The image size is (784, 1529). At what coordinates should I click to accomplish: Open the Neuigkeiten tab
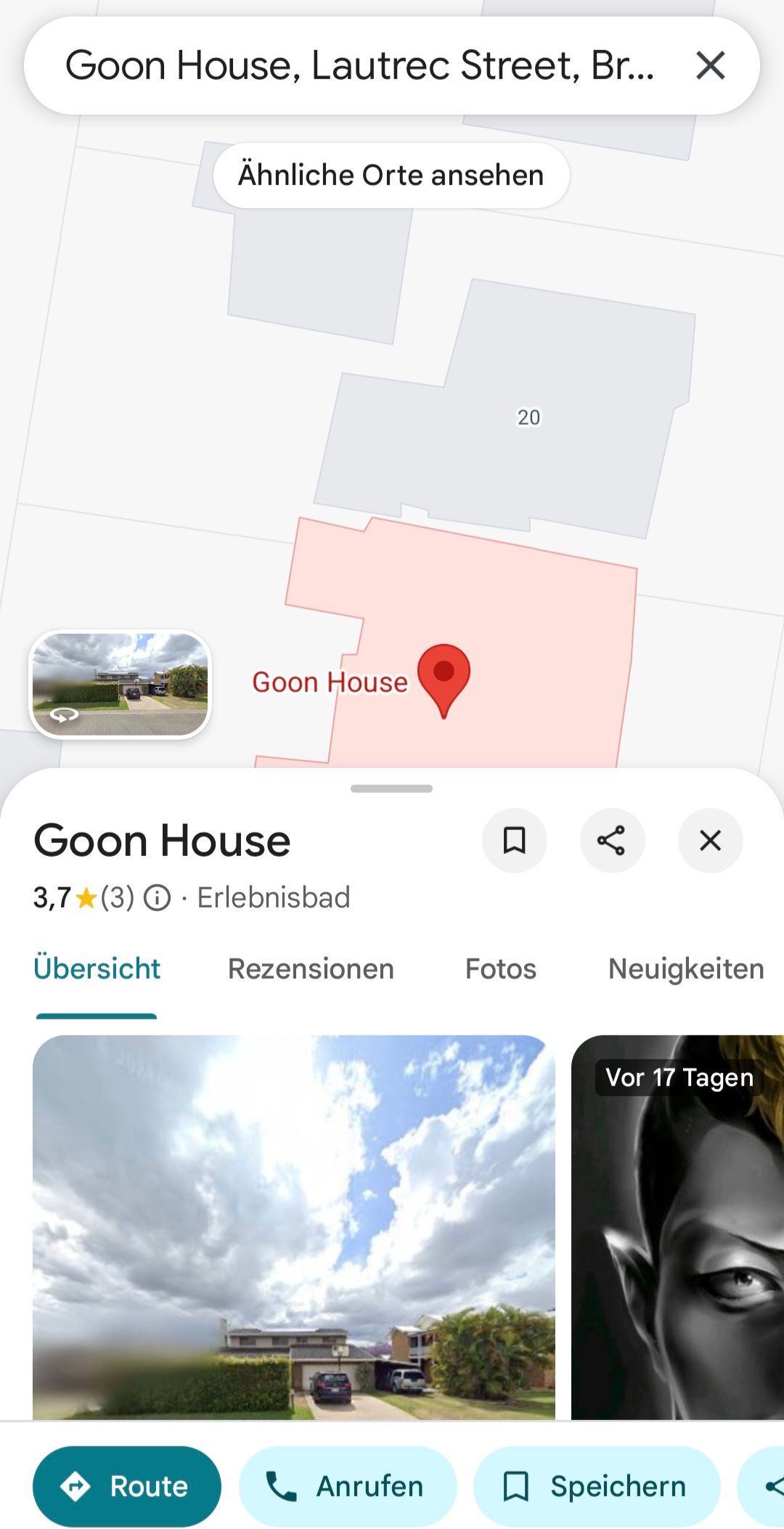point(685,969)
